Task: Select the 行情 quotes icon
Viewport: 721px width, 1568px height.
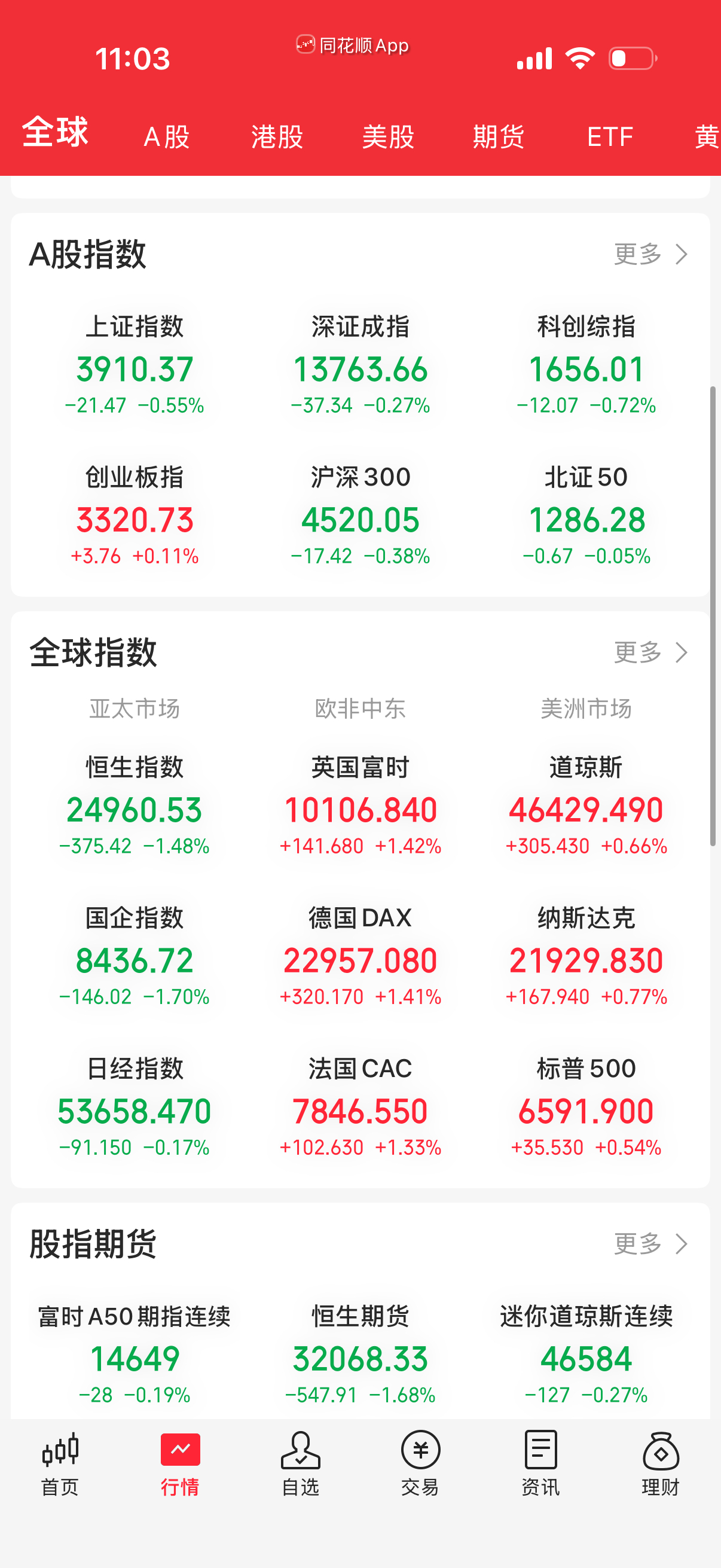Action: coord(179,1467)
